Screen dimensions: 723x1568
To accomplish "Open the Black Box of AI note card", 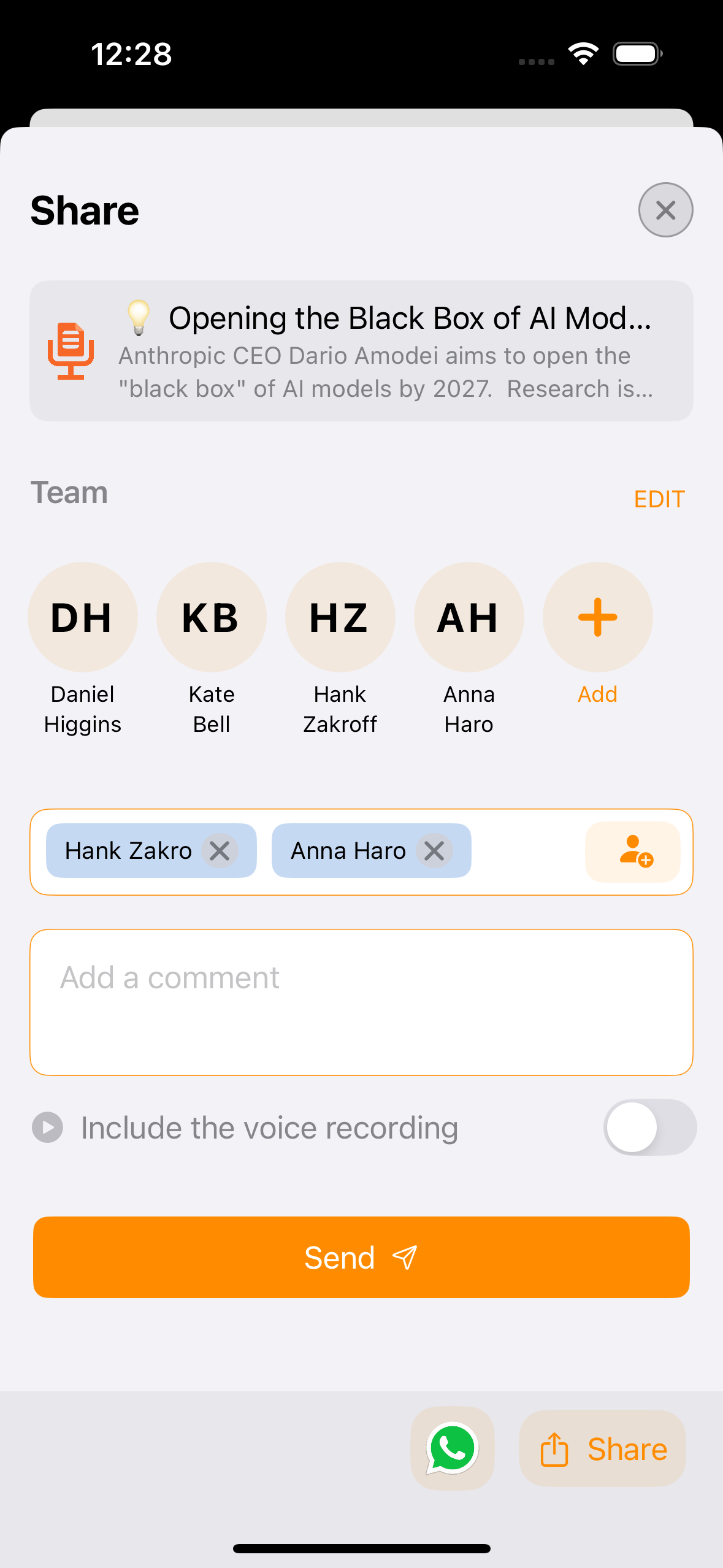I will [x=361, y=351].
